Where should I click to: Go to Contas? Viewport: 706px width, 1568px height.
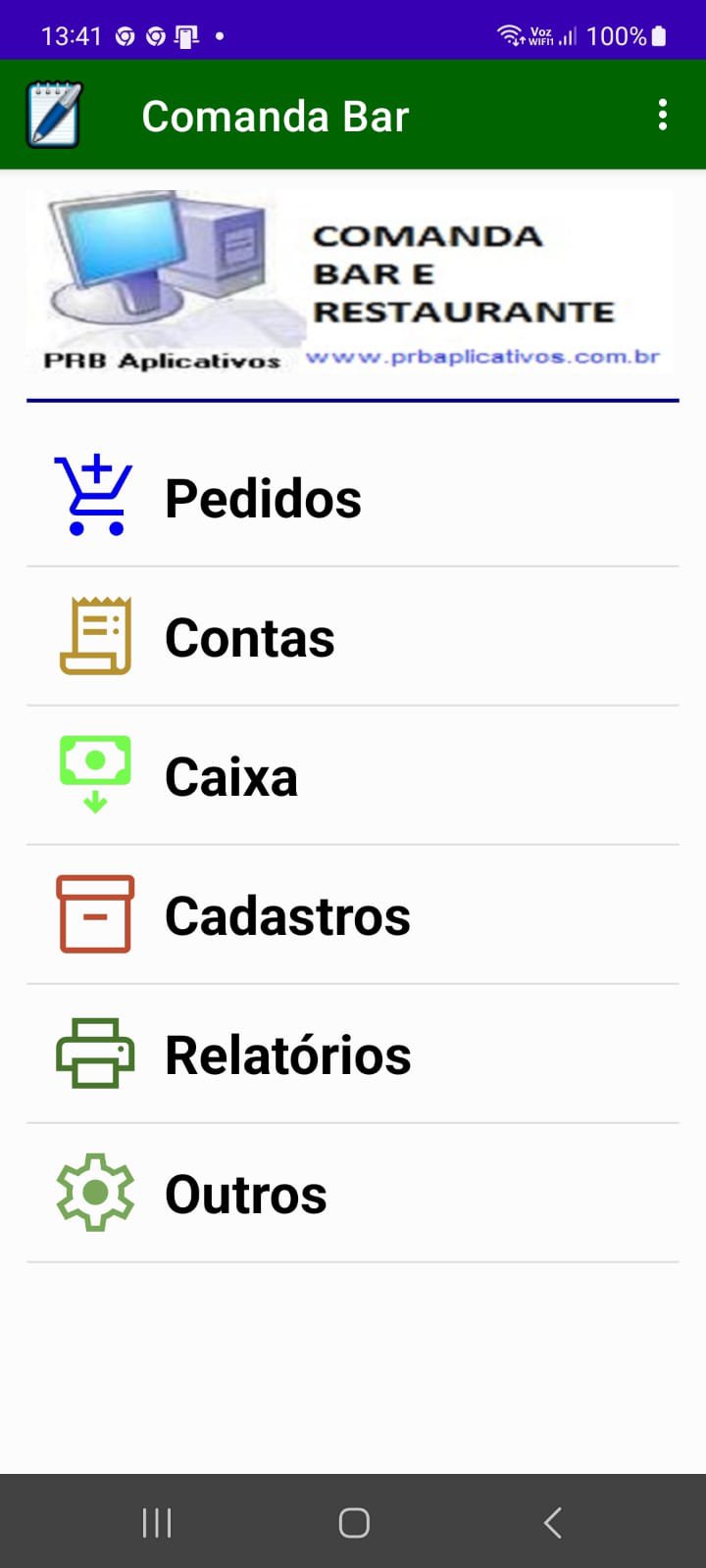[250, 637]
